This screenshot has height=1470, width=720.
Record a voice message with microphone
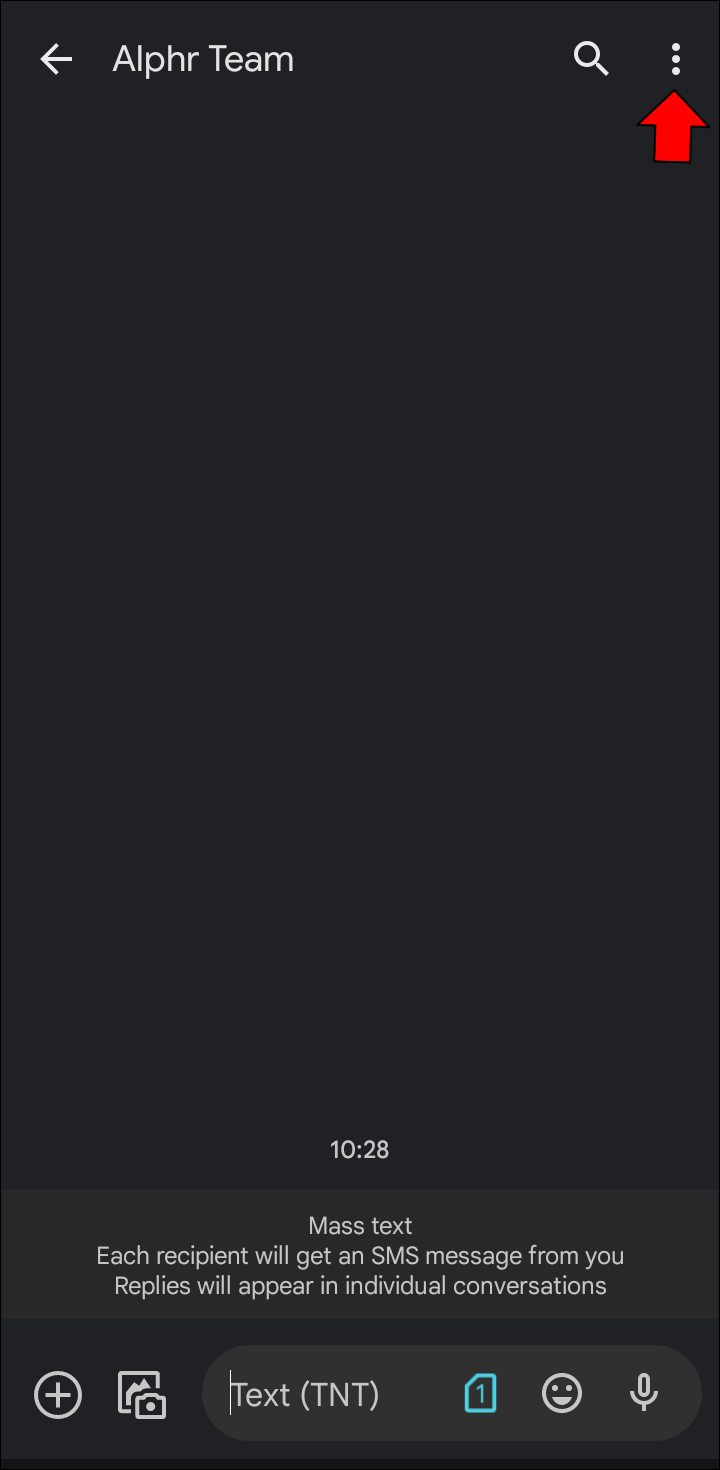pos(644,1394)
